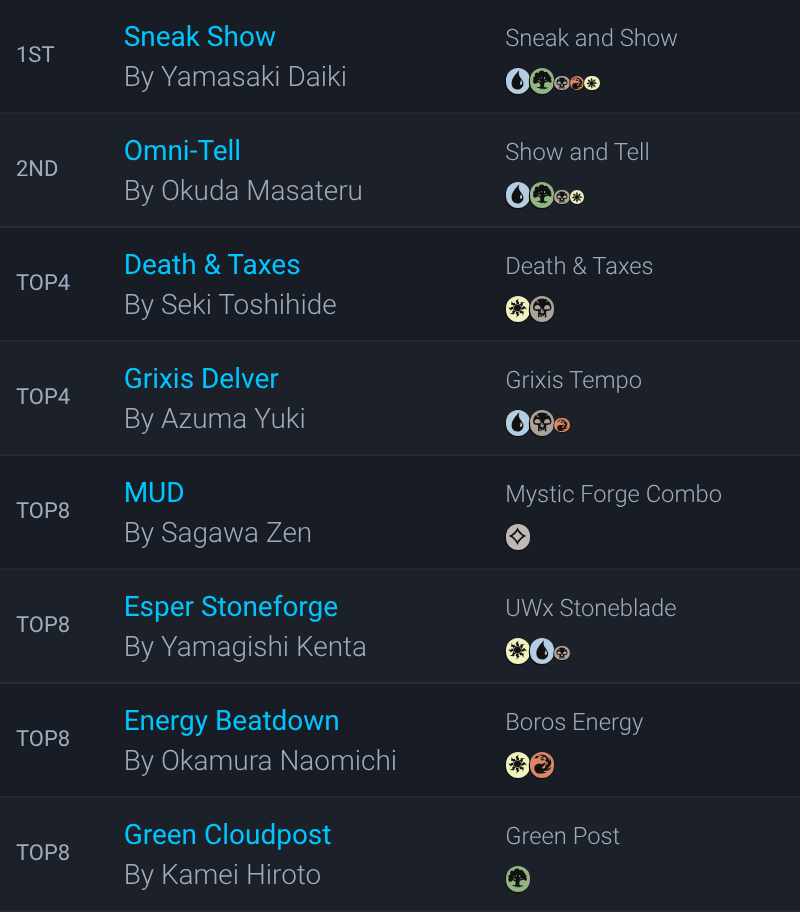
Task: Open the MUD deck by Sagawa Zen
Action: pos(154,493)
